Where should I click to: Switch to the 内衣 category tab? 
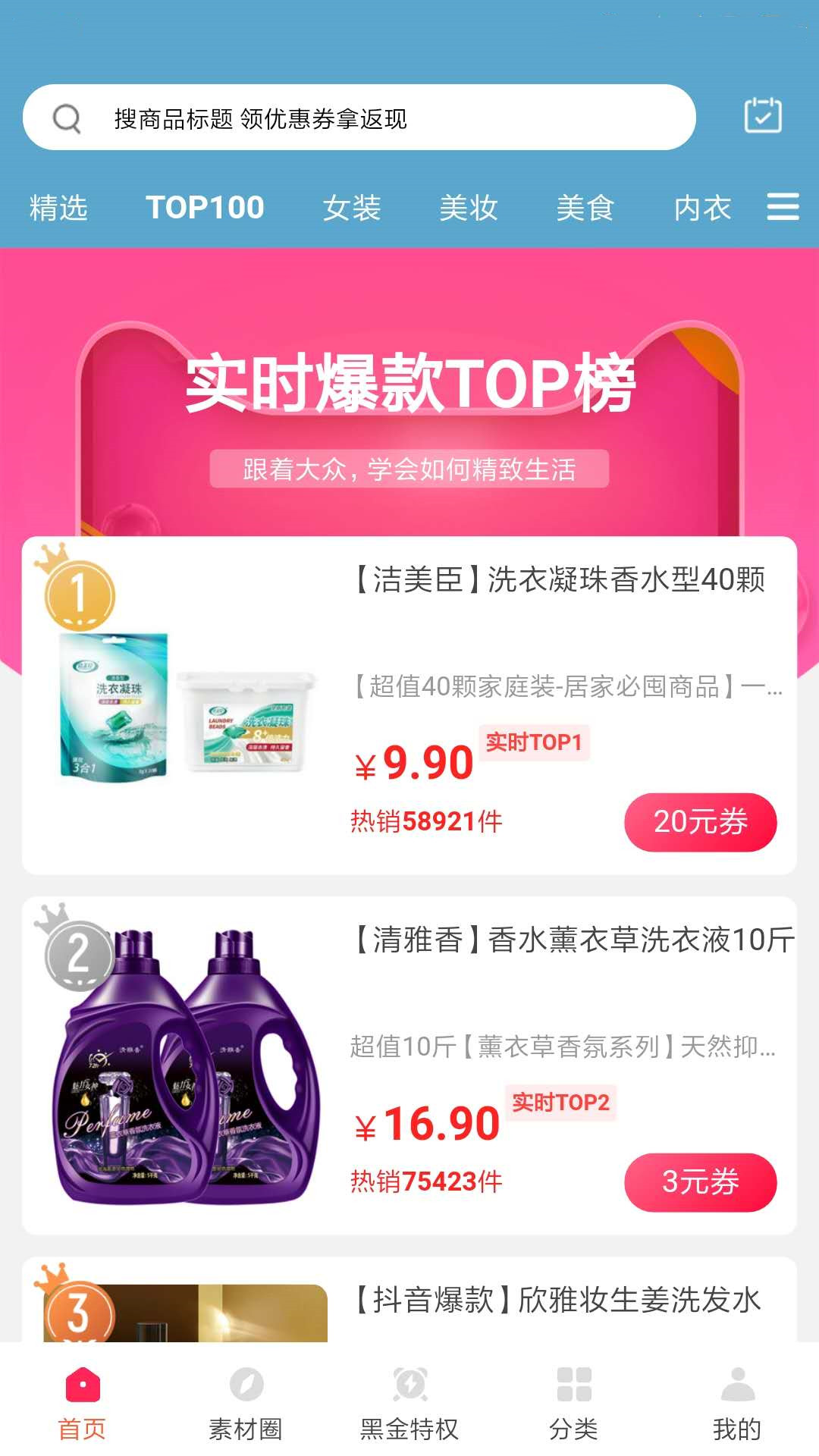coord(702,208)
